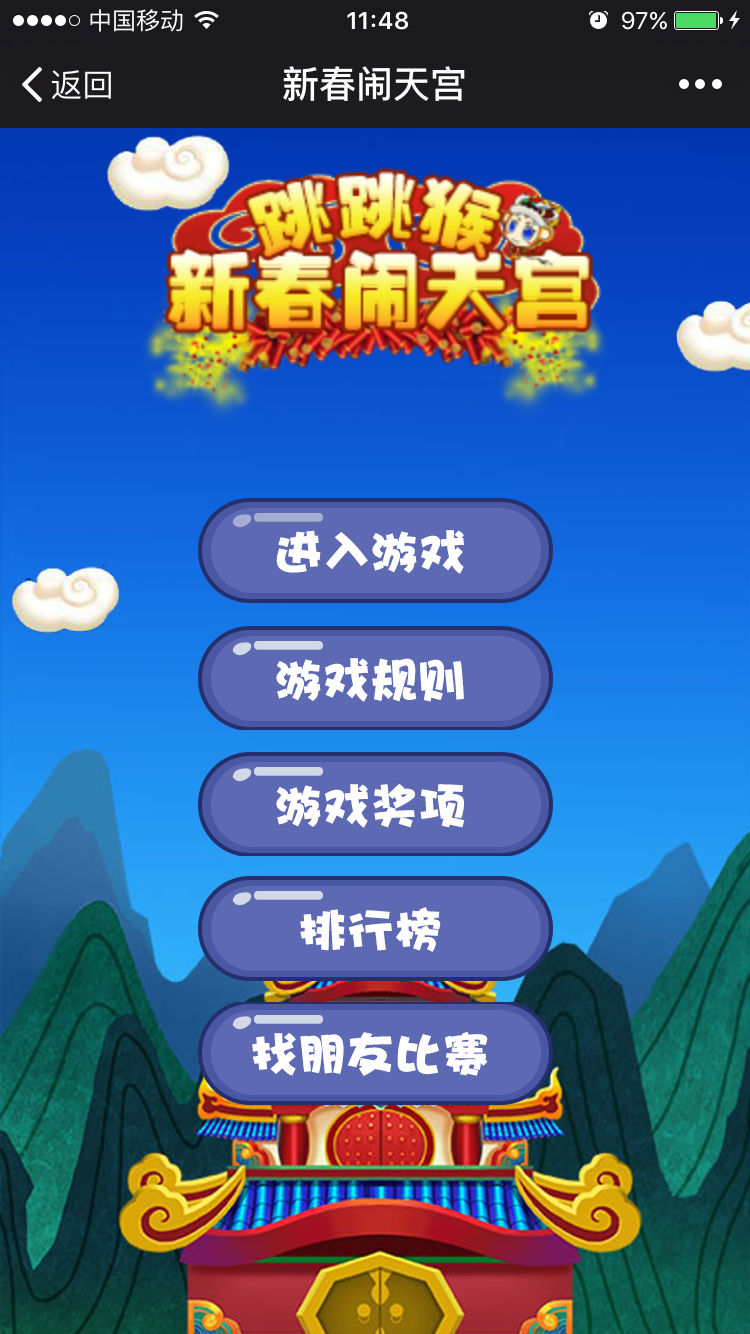The image size is (750, 1334).
Task: Go back using the 返回 button
Action: tap(67, 85)
